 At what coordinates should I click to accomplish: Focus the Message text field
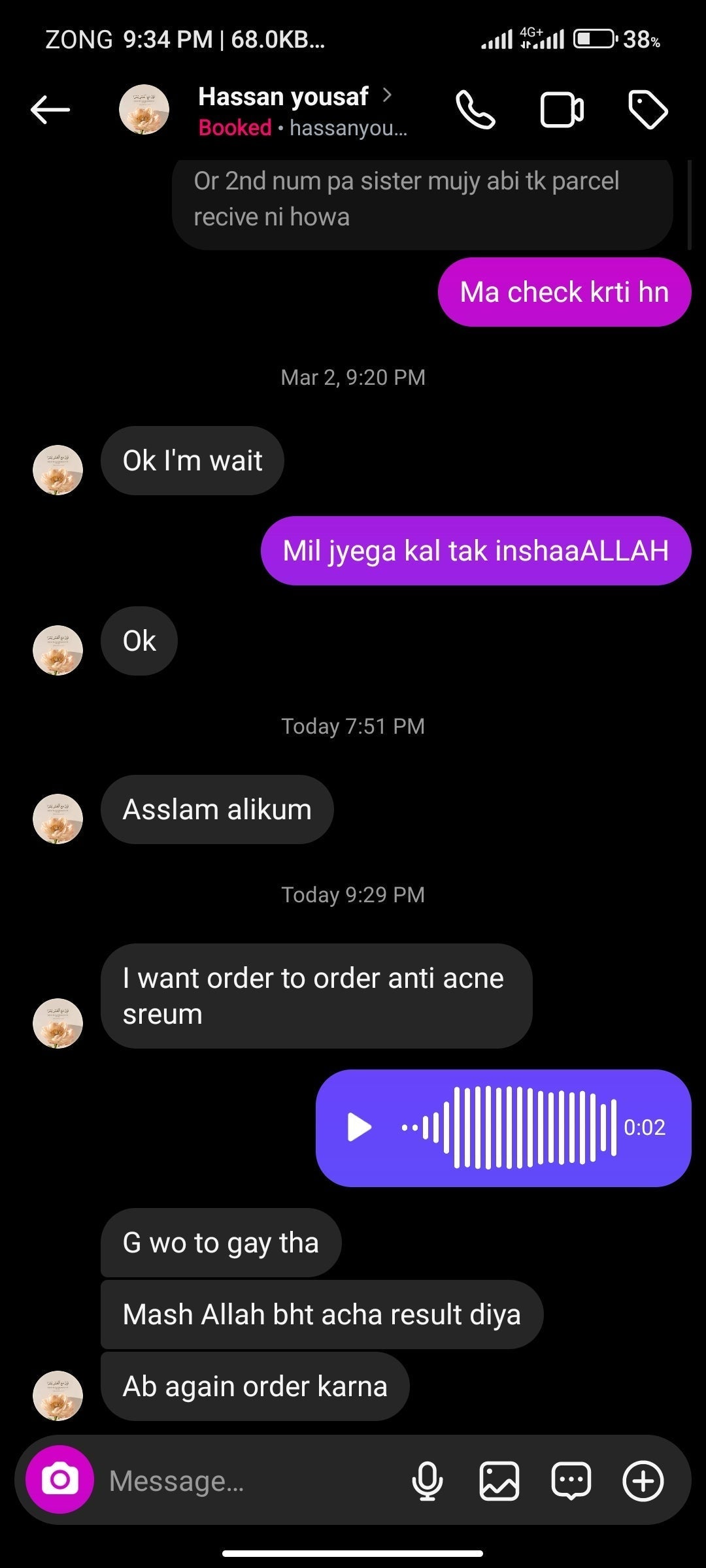tap(248, 1480)
